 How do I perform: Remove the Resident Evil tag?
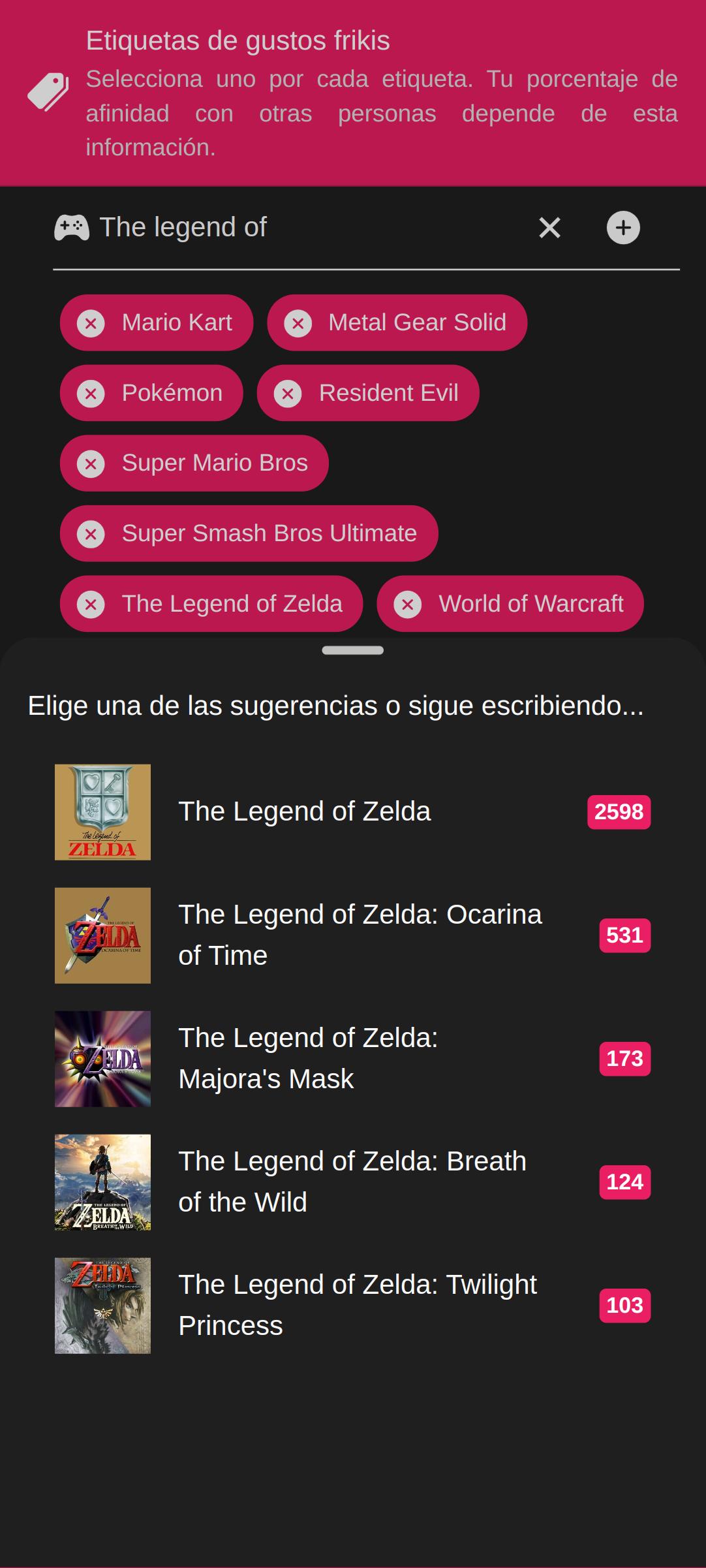(x=288, y=394)
